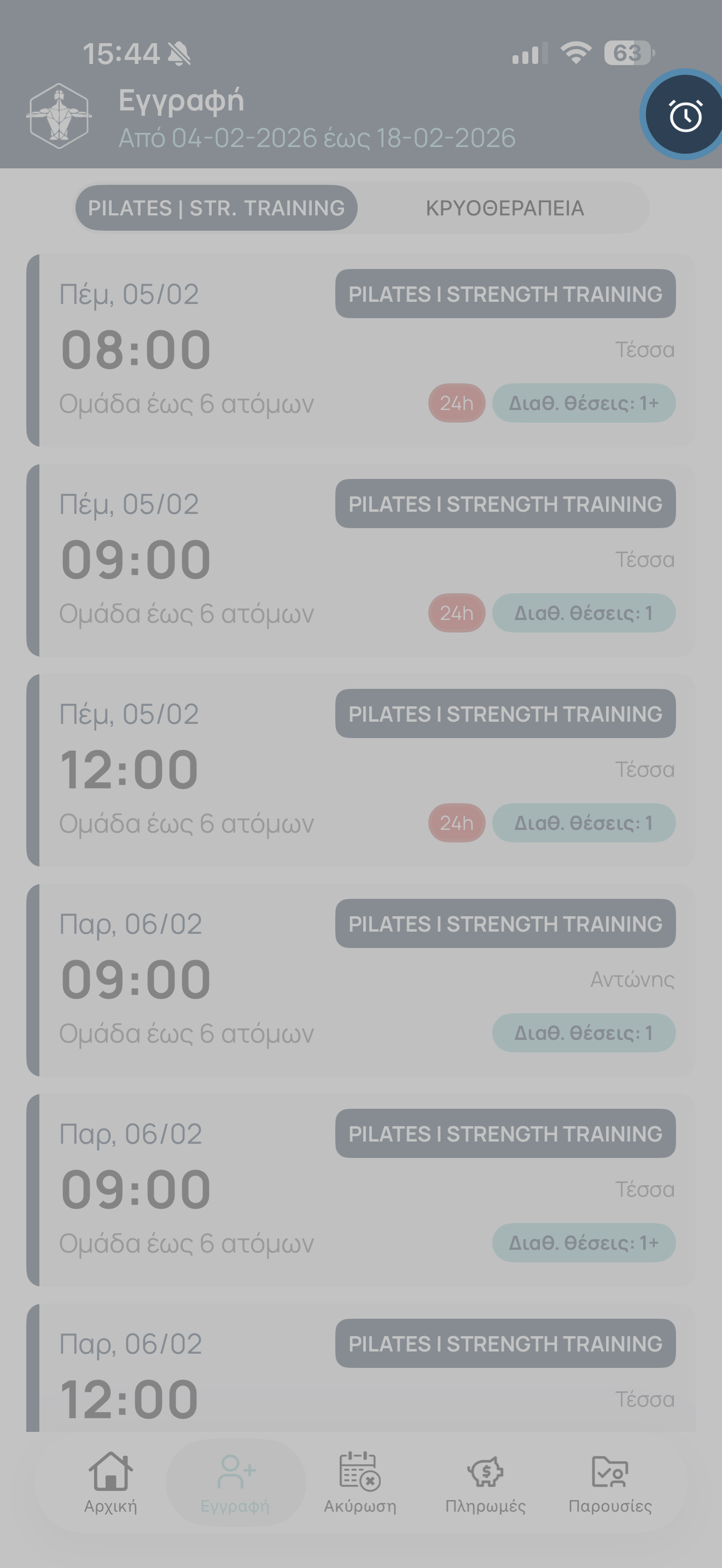Open the Παρ 06/02 09:00 class with Αντώνης
Viewport: 722px width, 1568px height.
coord(360,981)
